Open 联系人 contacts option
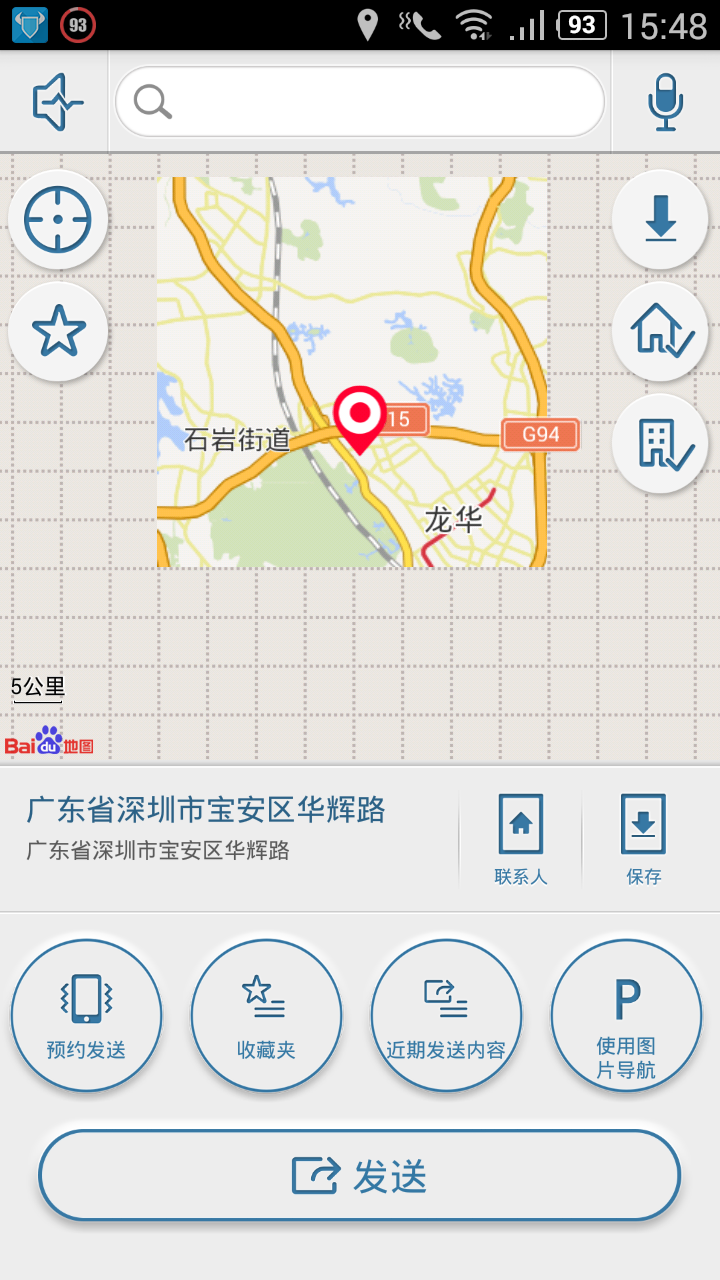This screenshot has height=1280, width=720. 521,840
